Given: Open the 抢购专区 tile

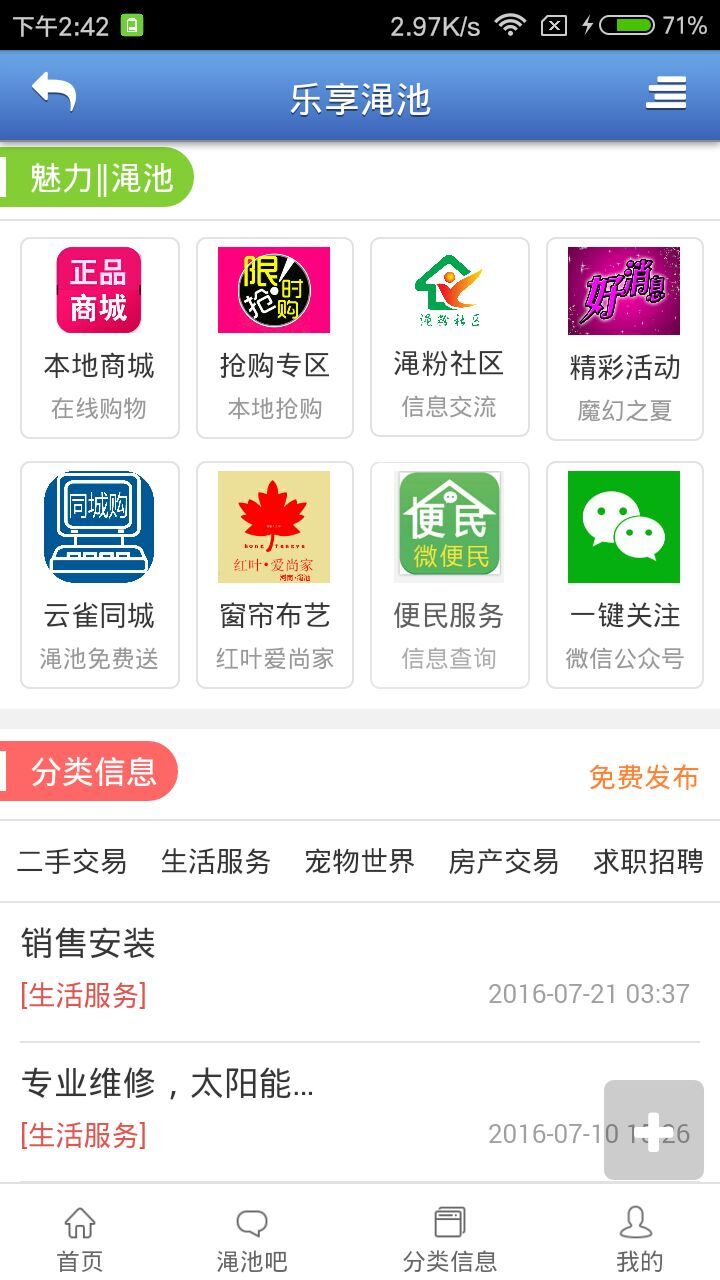Looking at the screenshot, I should [x=274, y=338].
